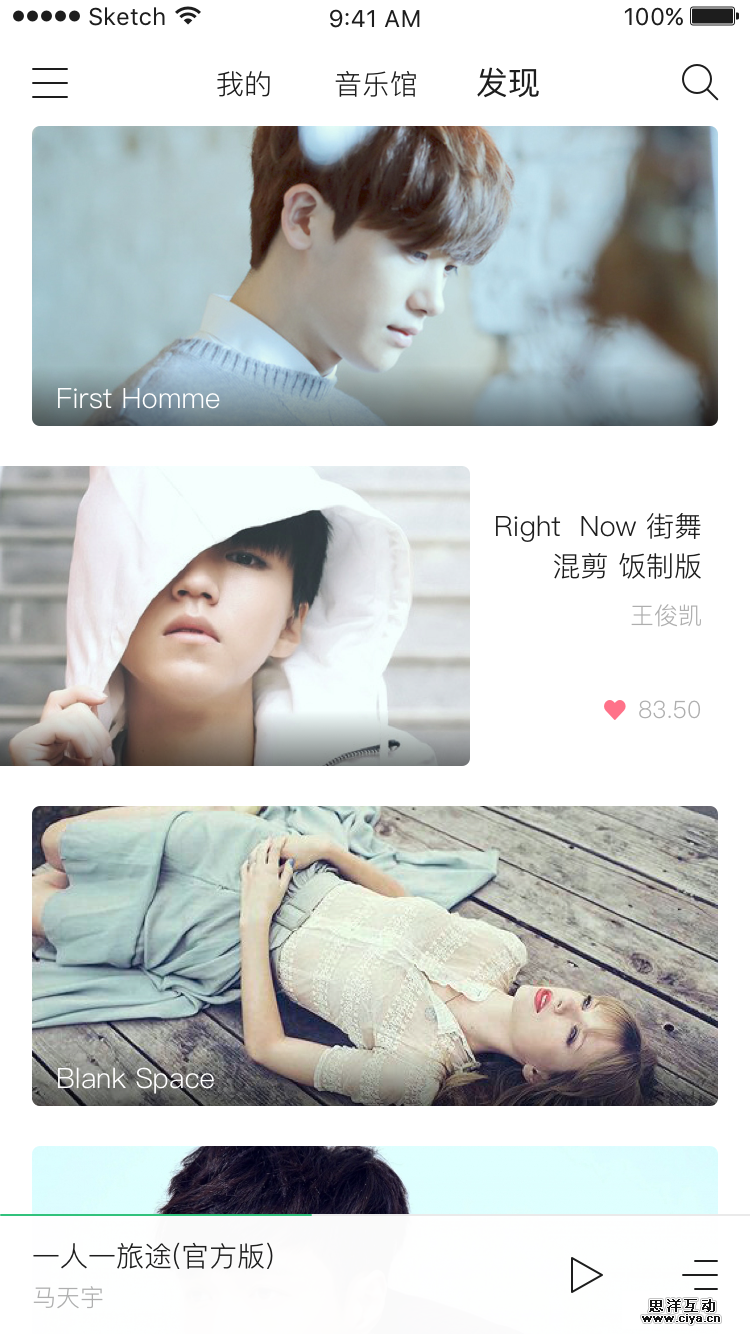The image size is (750, 1334).
Task: Open the playlist queue icon
Action: [700, 1275]
